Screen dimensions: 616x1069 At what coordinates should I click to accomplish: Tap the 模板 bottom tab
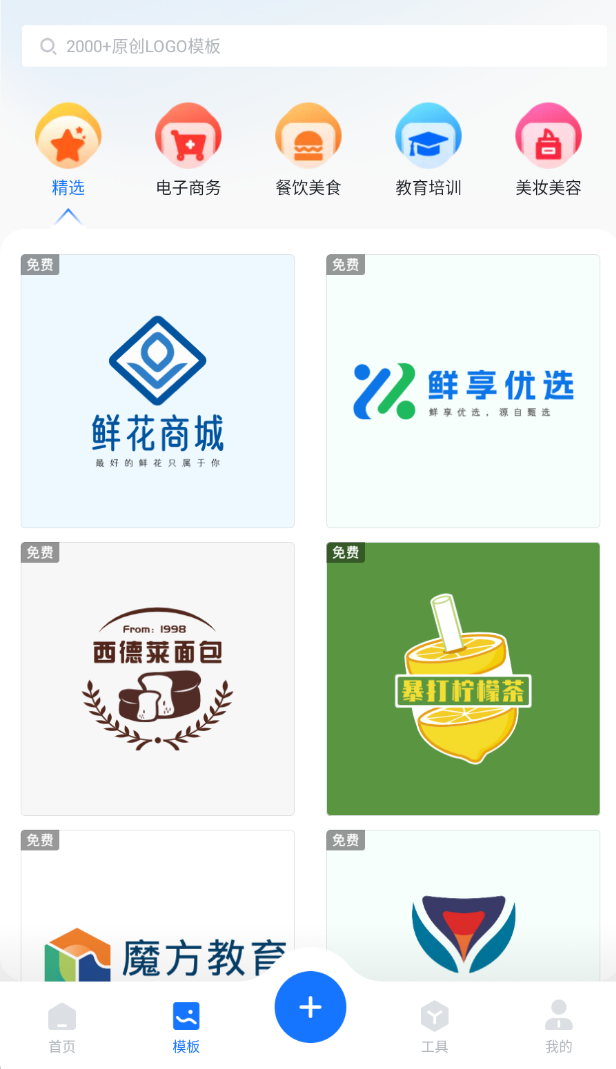186,1027
